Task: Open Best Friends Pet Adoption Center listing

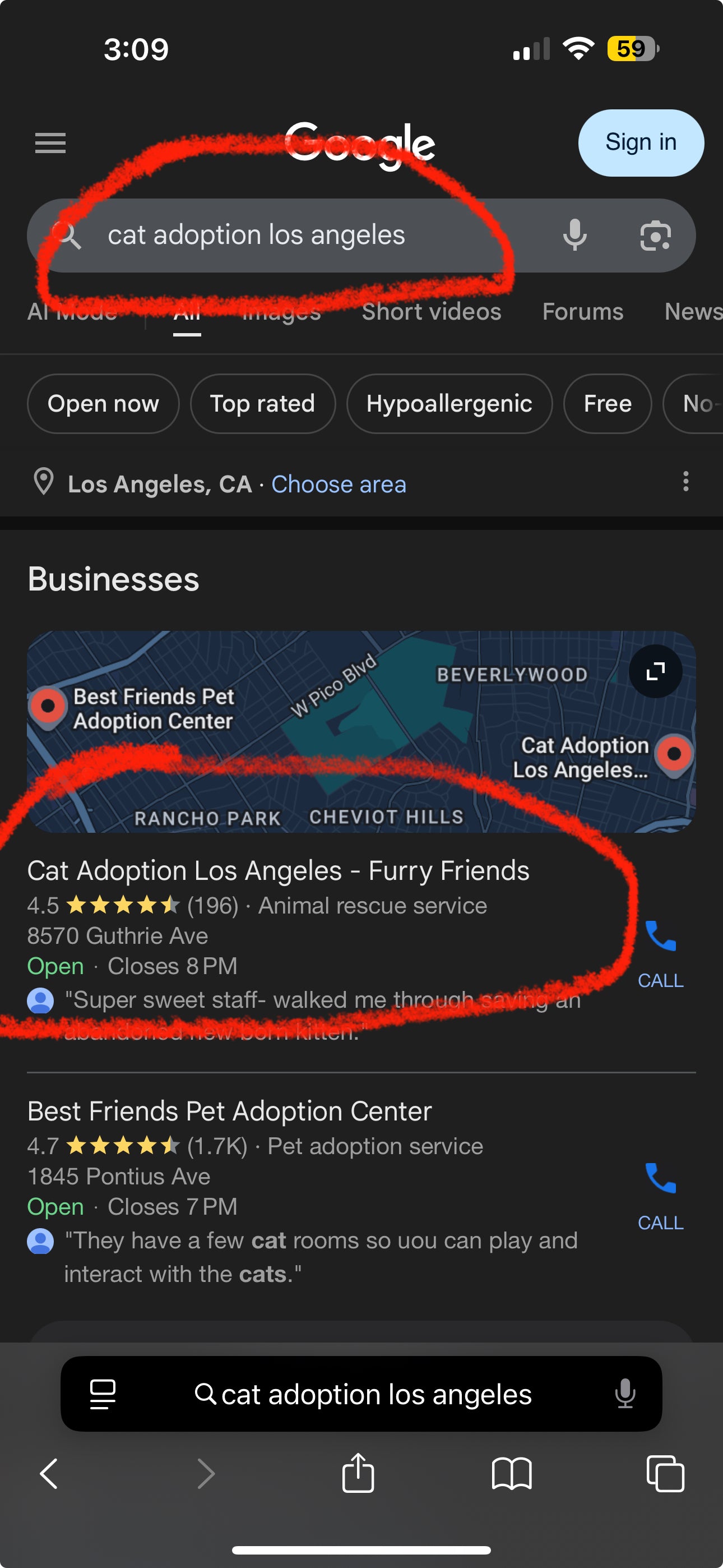Action: point(229,1111)
